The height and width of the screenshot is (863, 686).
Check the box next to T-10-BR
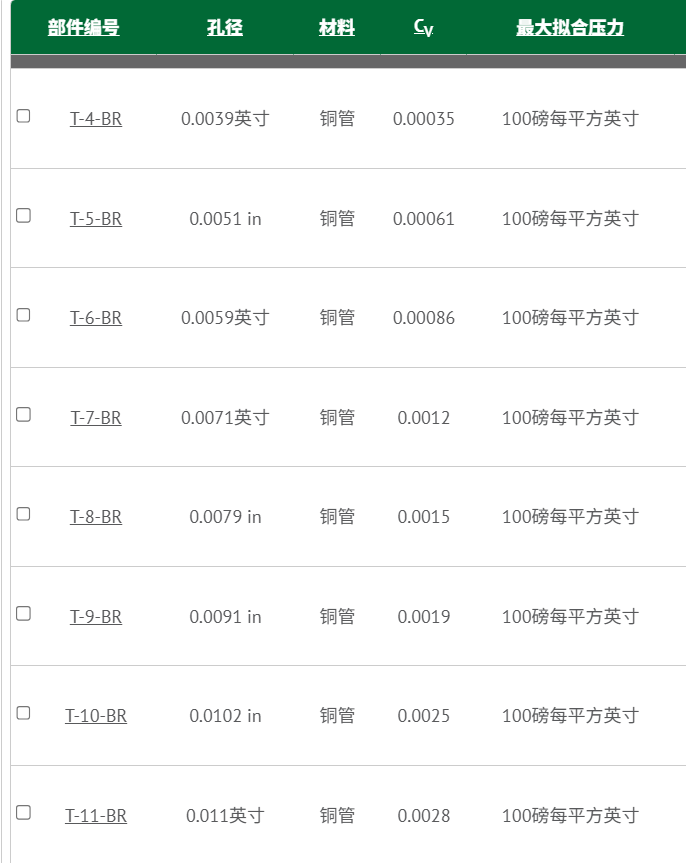tap(24, 713)
